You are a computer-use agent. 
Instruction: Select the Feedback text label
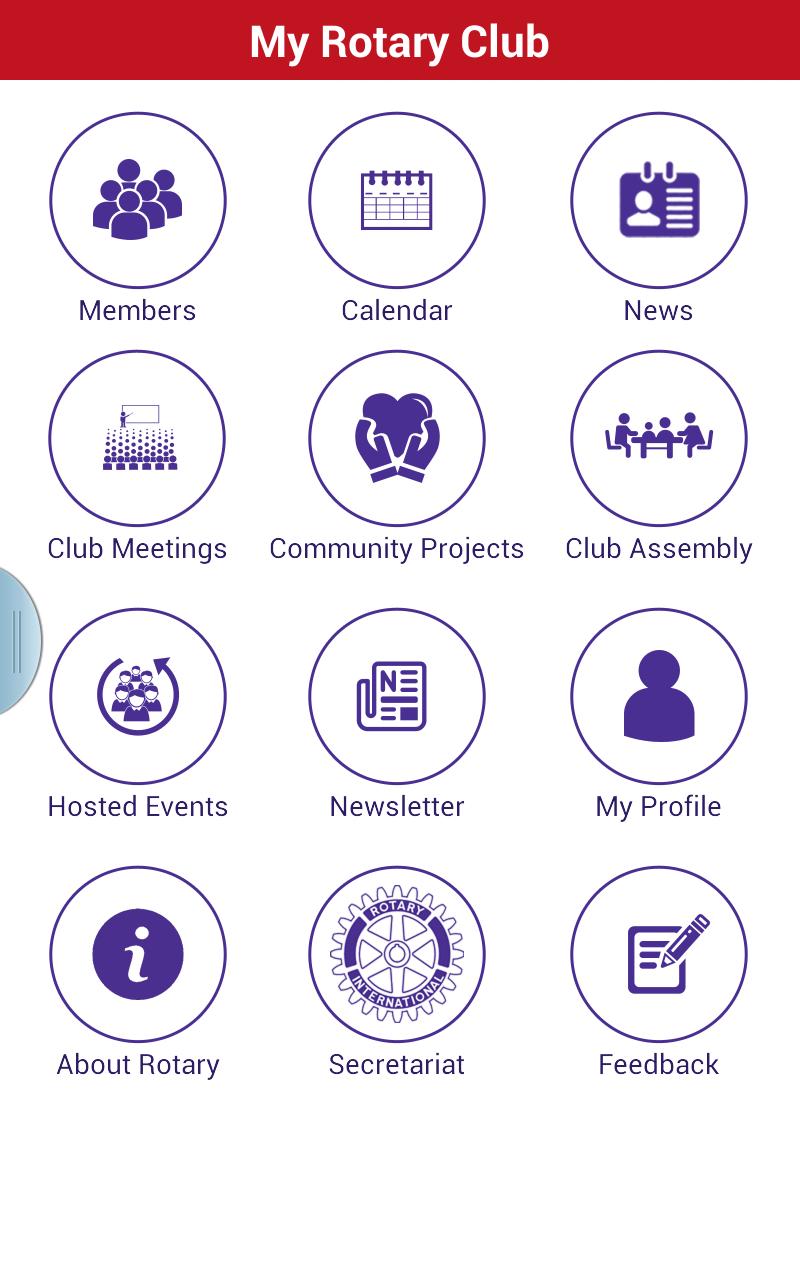click(x=658, y=1065)
